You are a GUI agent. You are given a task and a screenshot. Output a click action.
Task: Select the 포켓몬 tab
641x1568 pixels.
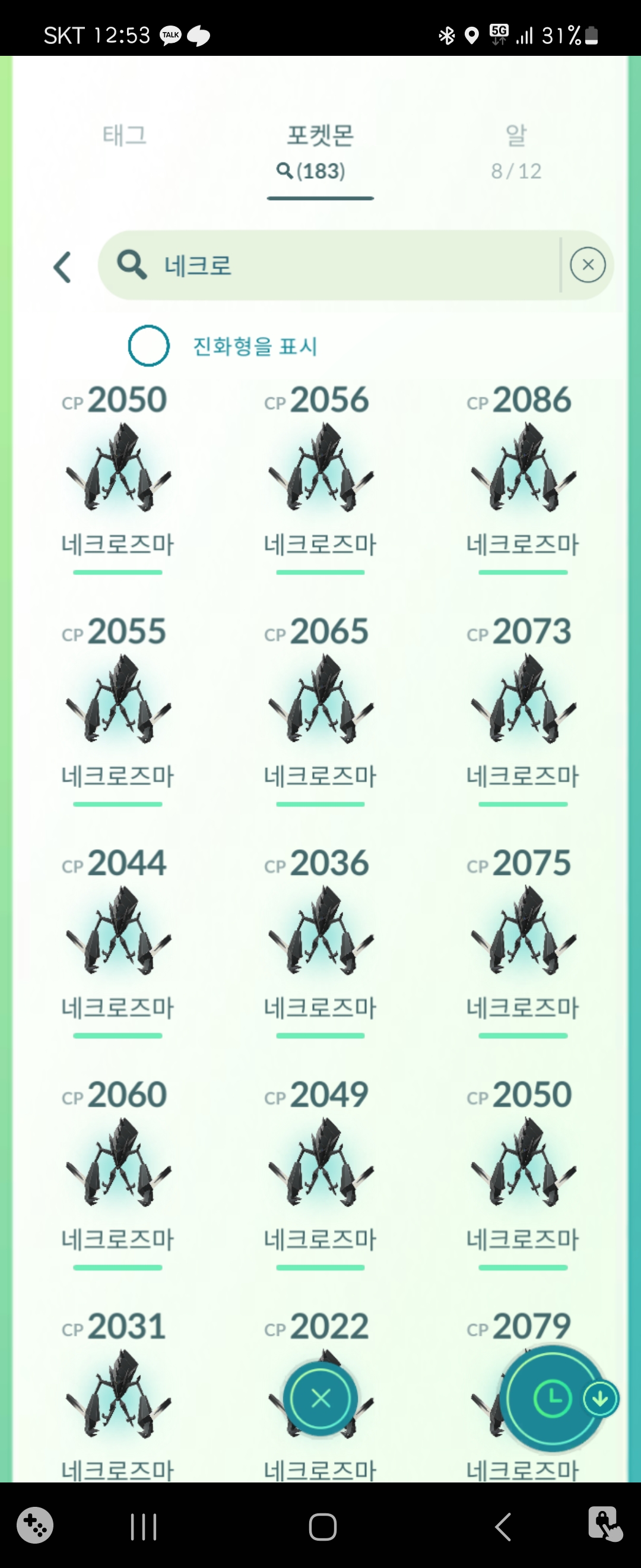[320, 150]
